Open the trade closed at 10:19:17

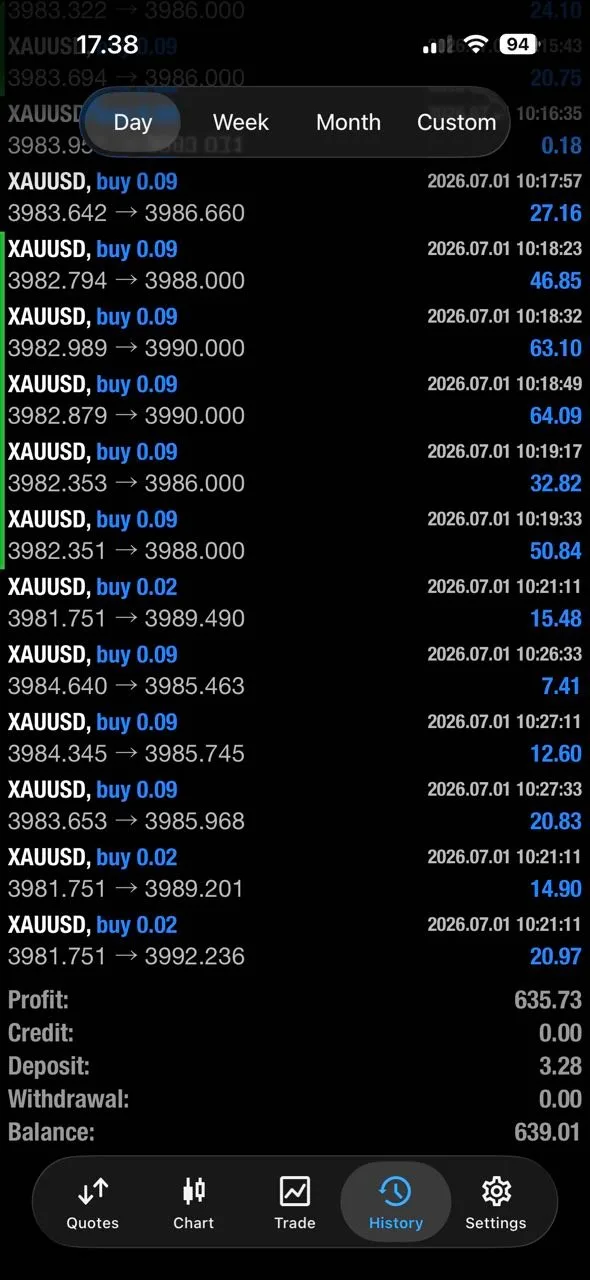[295, 467]
